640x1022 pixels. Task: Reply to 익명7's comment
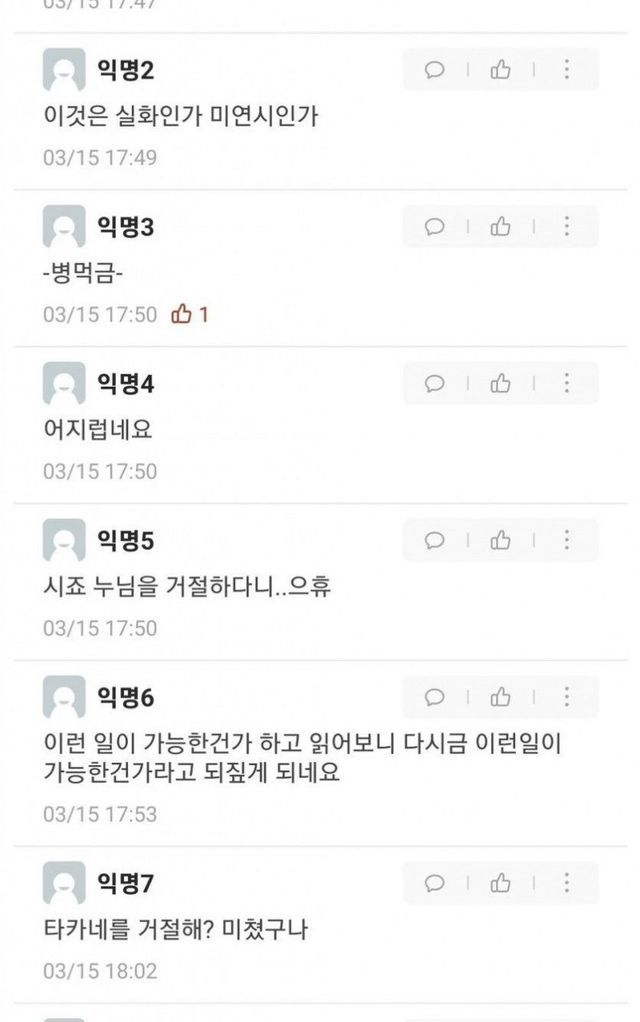tap(435, 883)
